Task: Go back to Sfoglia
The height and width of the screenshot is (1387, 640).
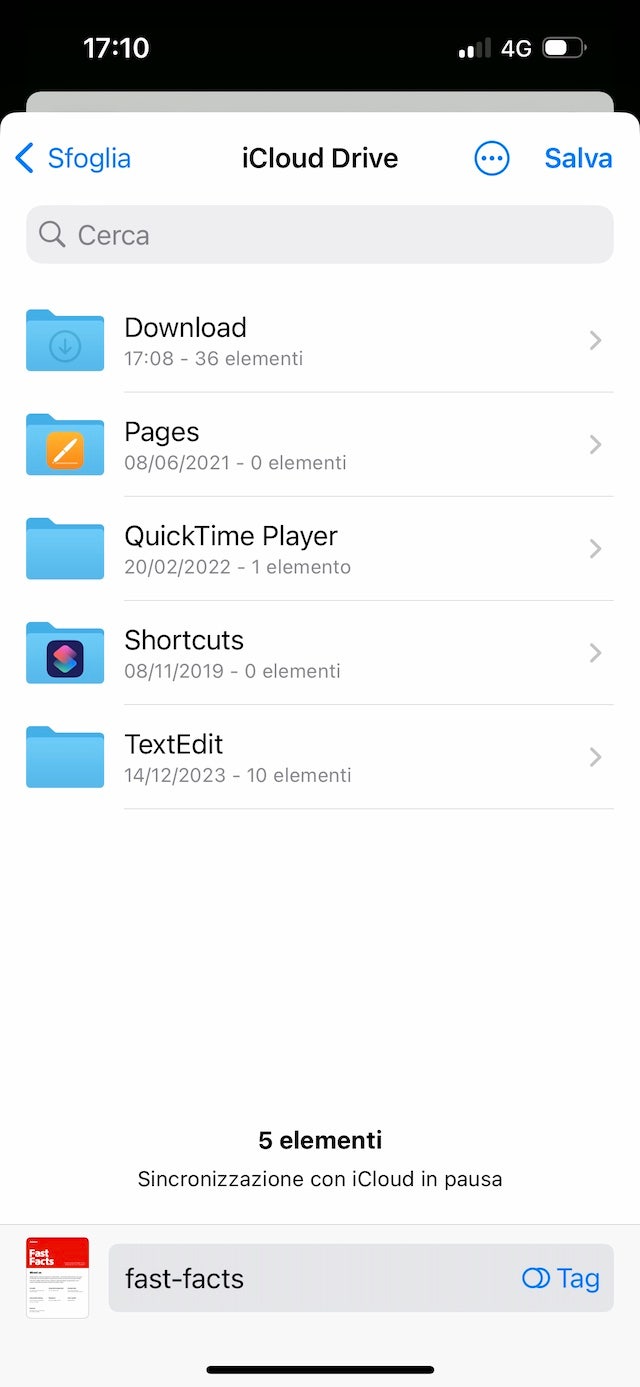Action: tap(74, 158)
